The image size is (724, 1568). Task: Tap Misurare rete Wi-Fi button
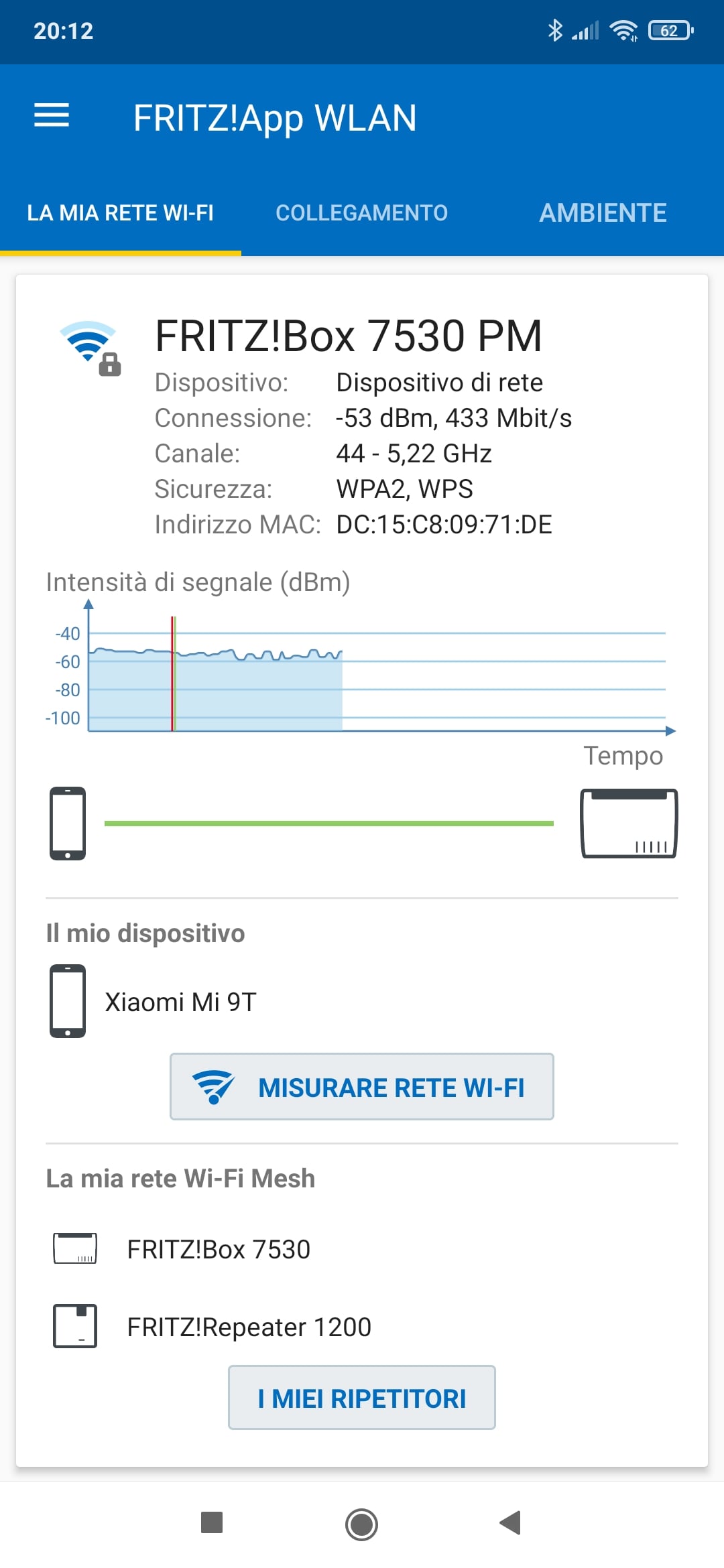pyautogui.click(x=362, y=1087)
